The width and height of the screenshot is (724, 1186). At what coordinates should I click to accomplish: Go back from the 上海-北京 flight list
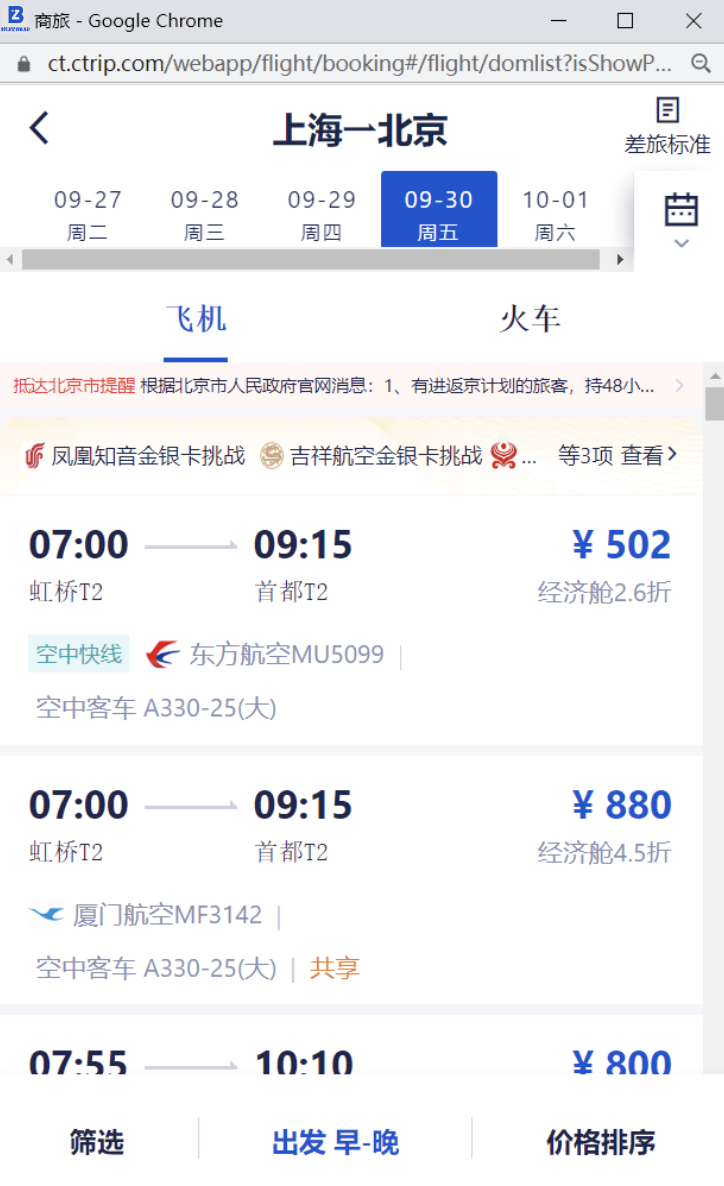39,129
